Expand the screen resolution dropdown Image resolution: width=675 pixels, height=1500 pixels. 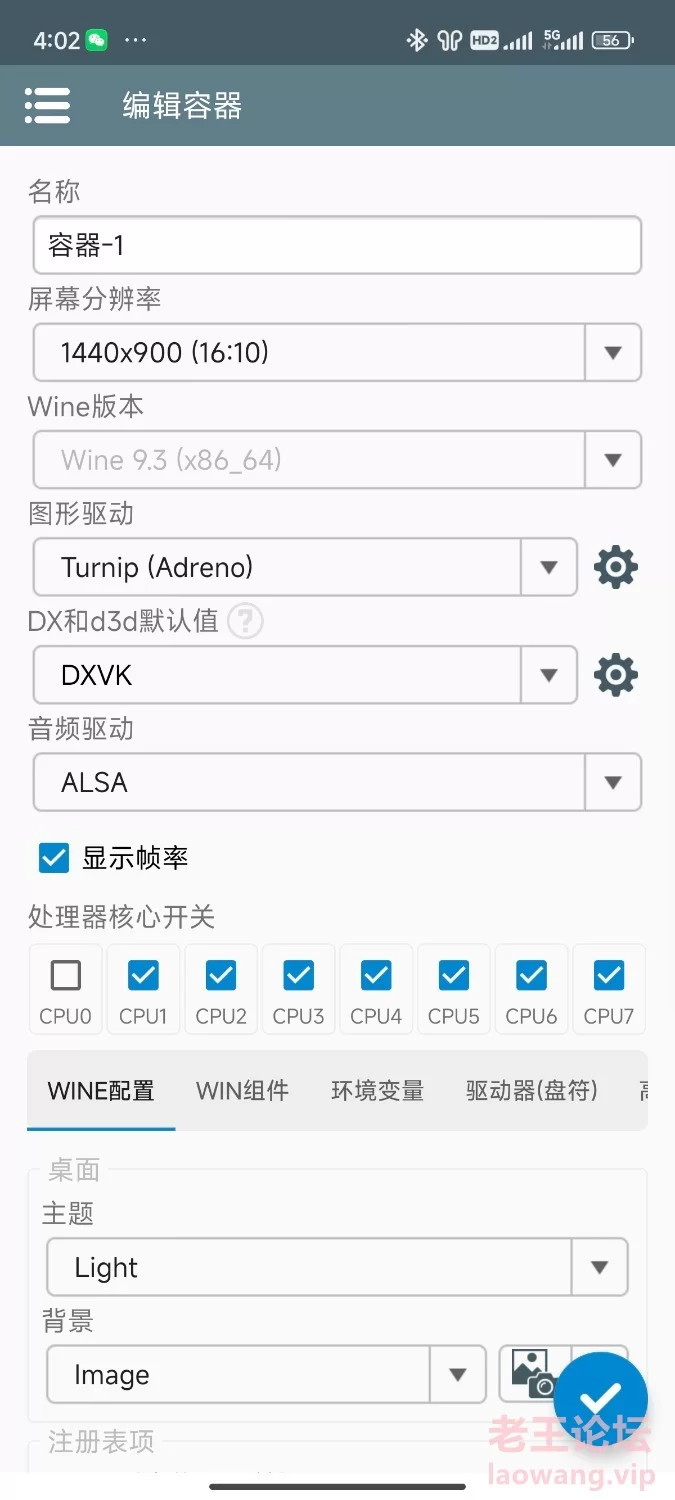click(x=337, y=352)
